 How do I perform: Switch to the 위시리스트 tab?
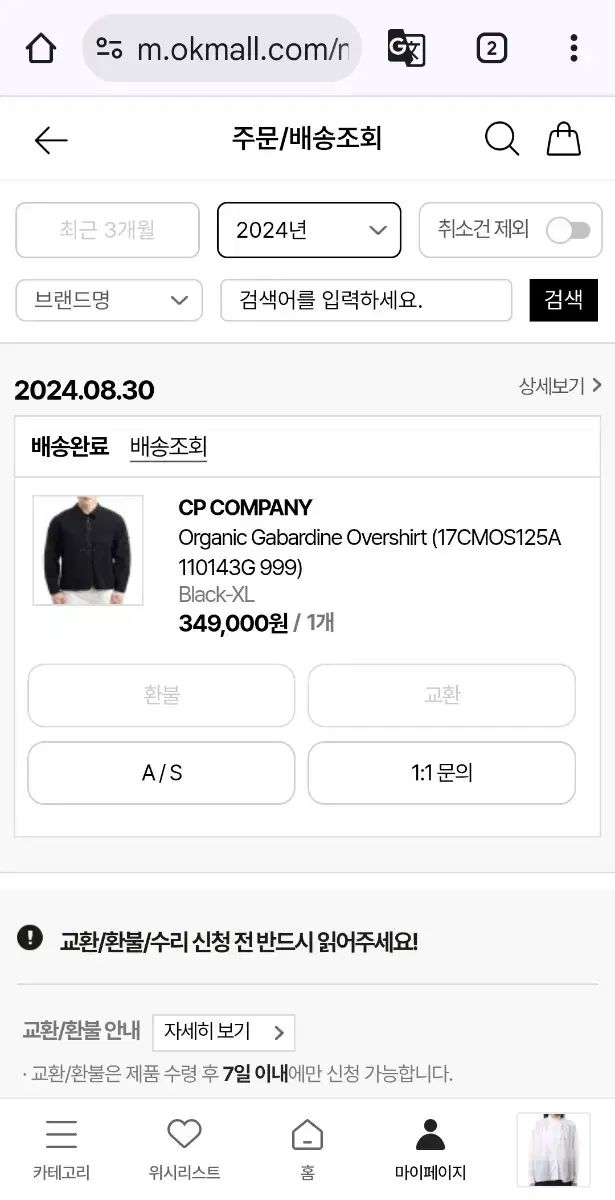(184, 1148)
